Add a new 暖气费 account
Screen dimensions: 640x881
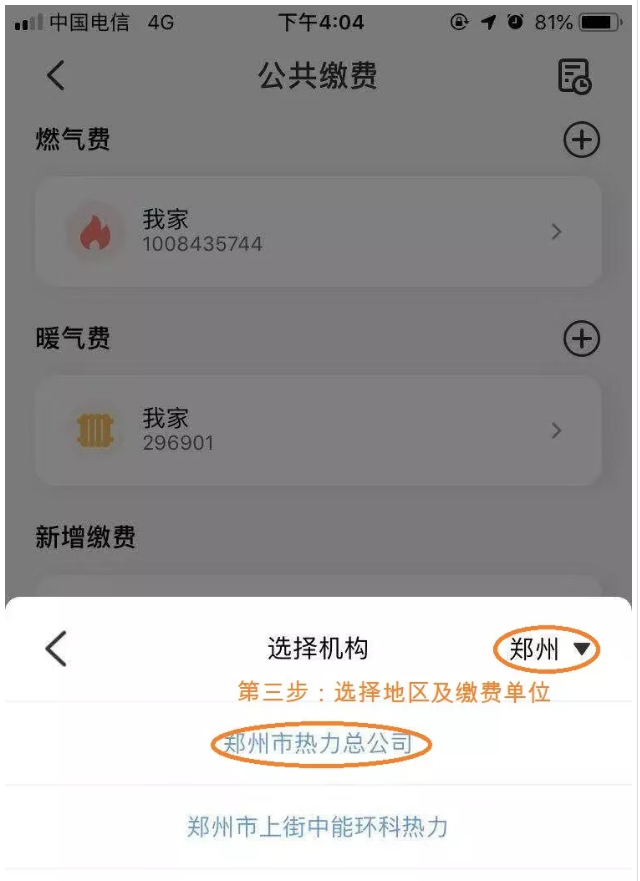click(x=581, y=339)
